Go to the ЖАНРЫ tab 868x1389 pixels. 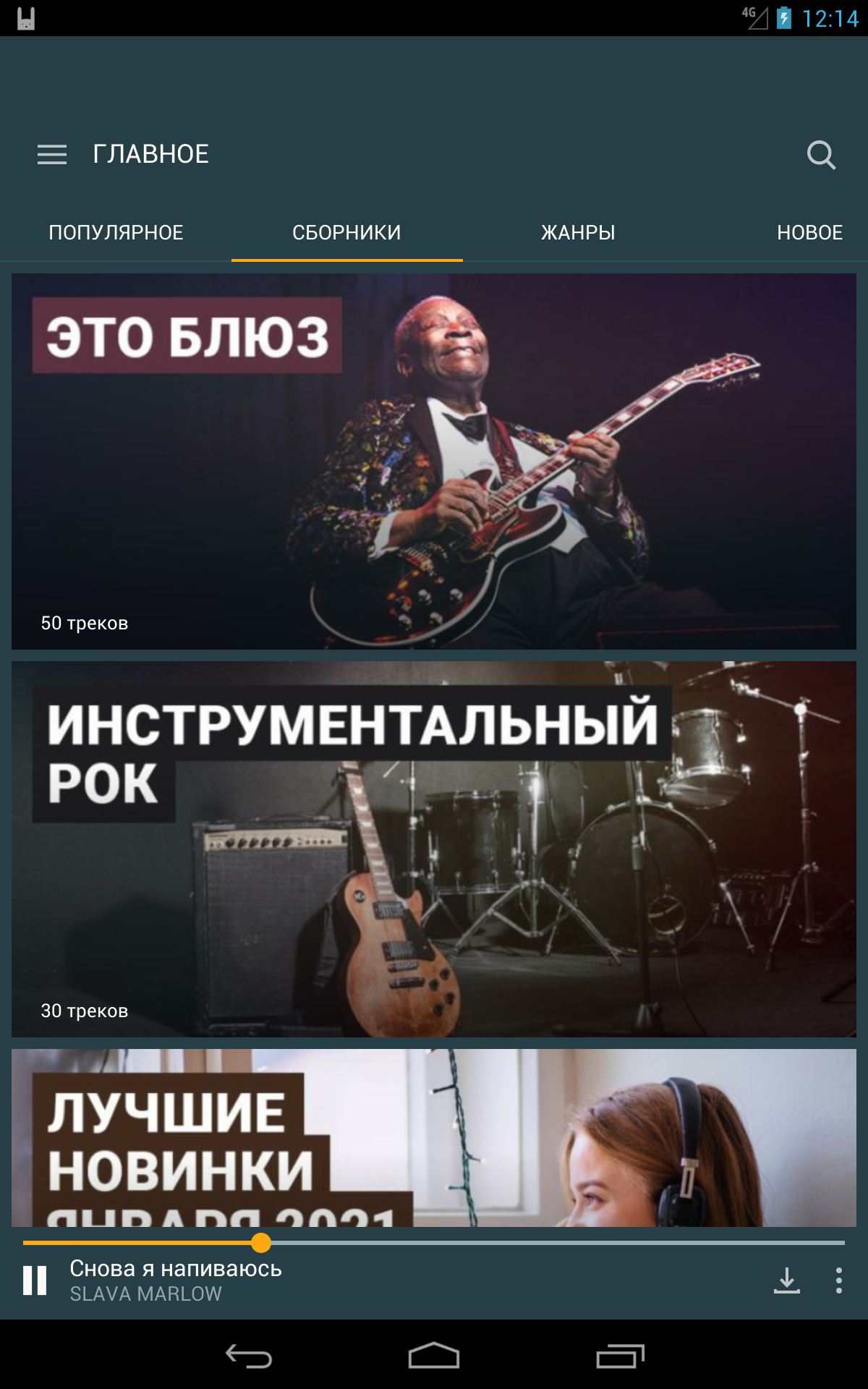point(579,232)
